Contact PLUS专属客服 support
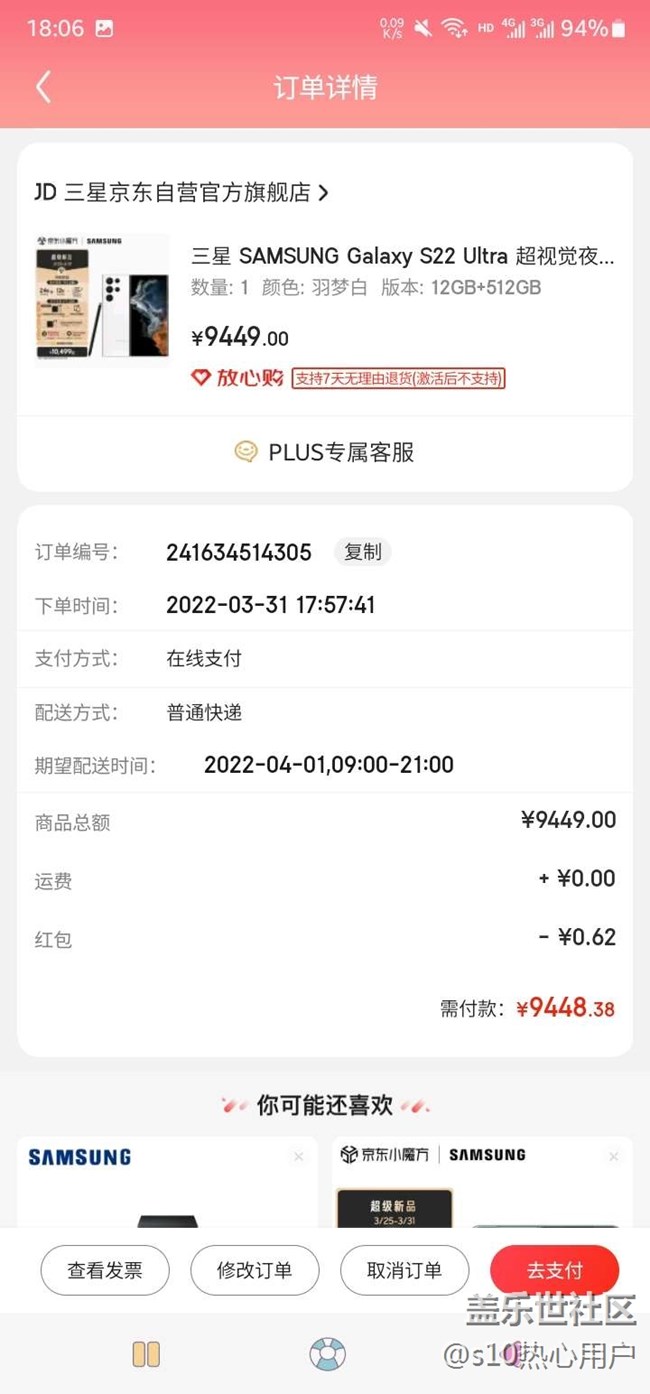Image resolution: width=650 pixels, height=1394 pixels. coord(325,452)
